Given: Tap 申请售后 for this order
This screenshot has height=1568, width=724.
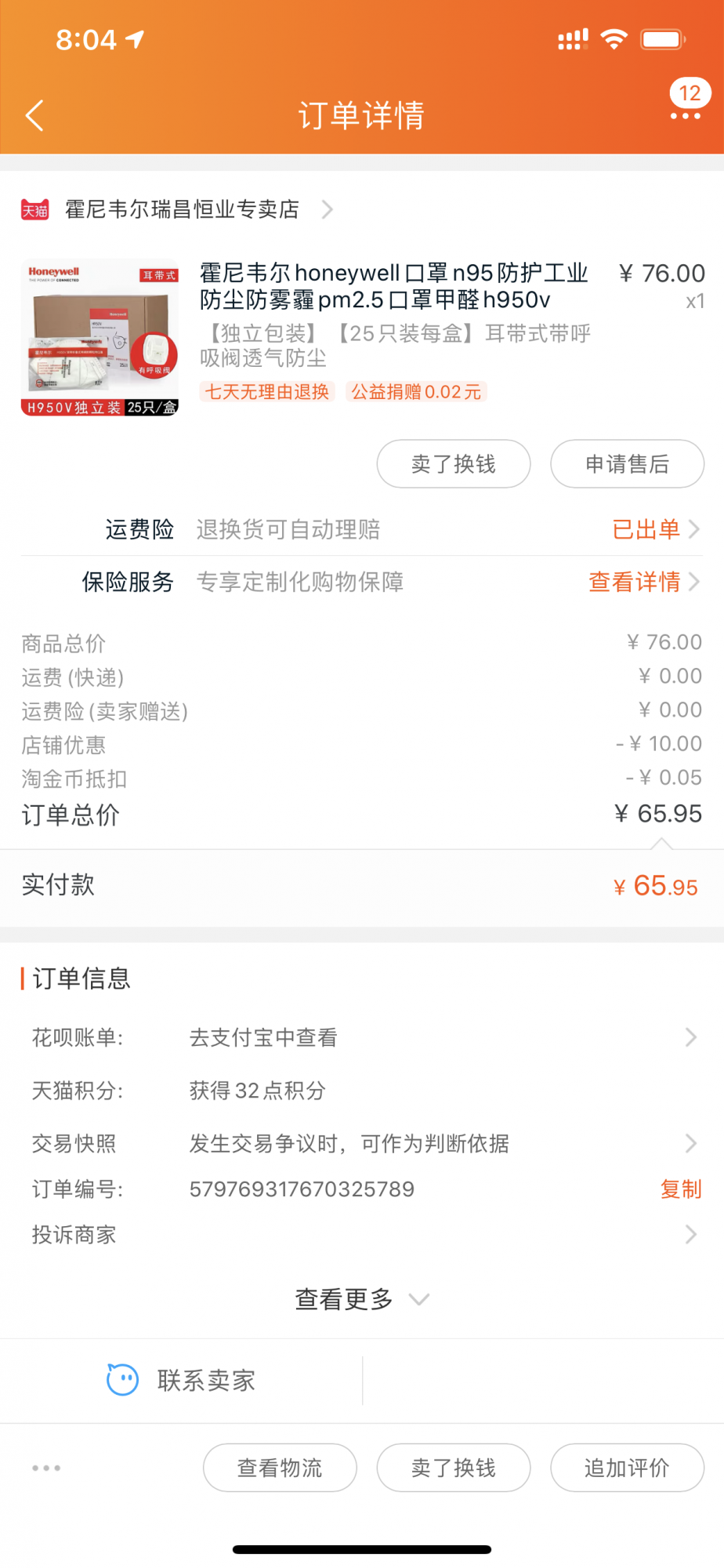Looking at the screenshot, I should point(627,464).
